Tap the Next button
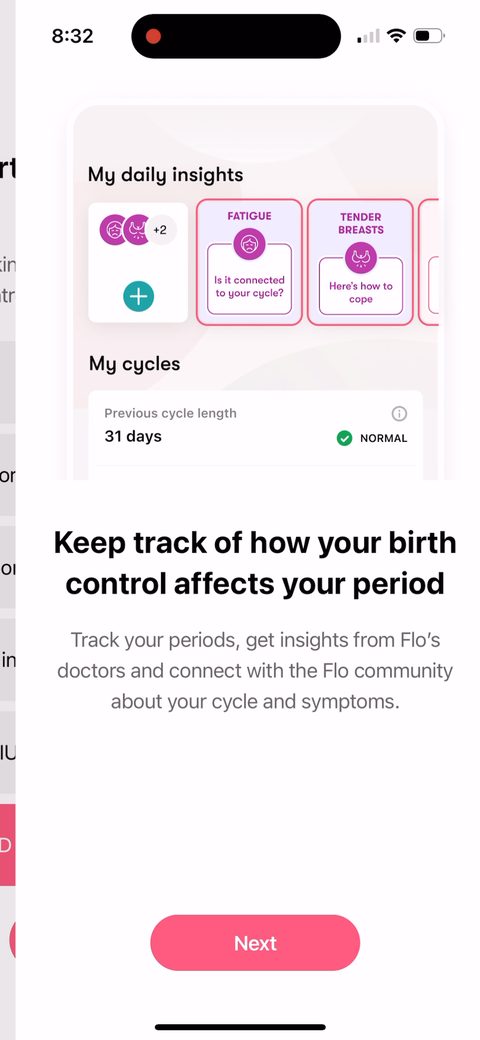This screenshot has width=480, height=1040. point(255,942)
